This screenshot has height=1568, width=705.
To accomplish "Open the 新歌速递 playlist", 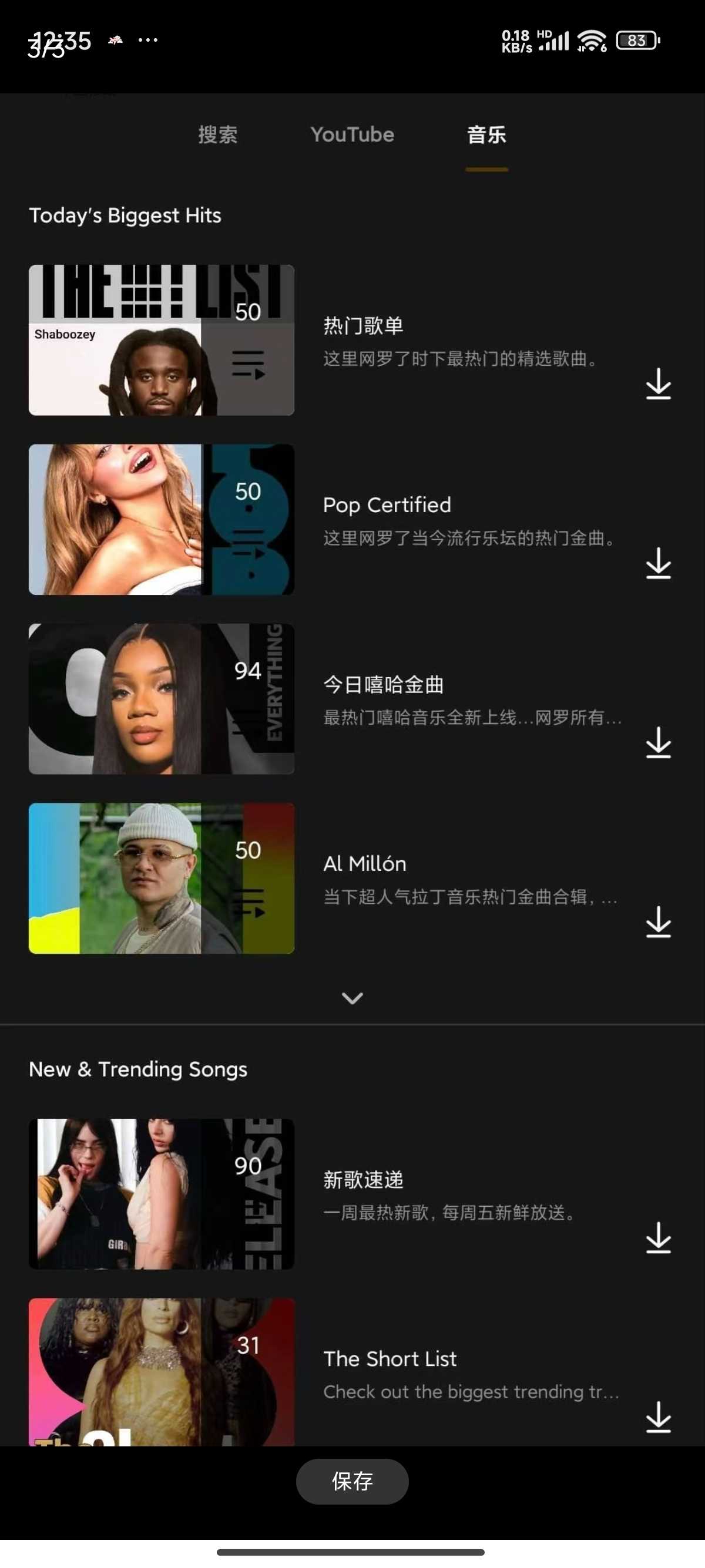I will pos(364,1180).
